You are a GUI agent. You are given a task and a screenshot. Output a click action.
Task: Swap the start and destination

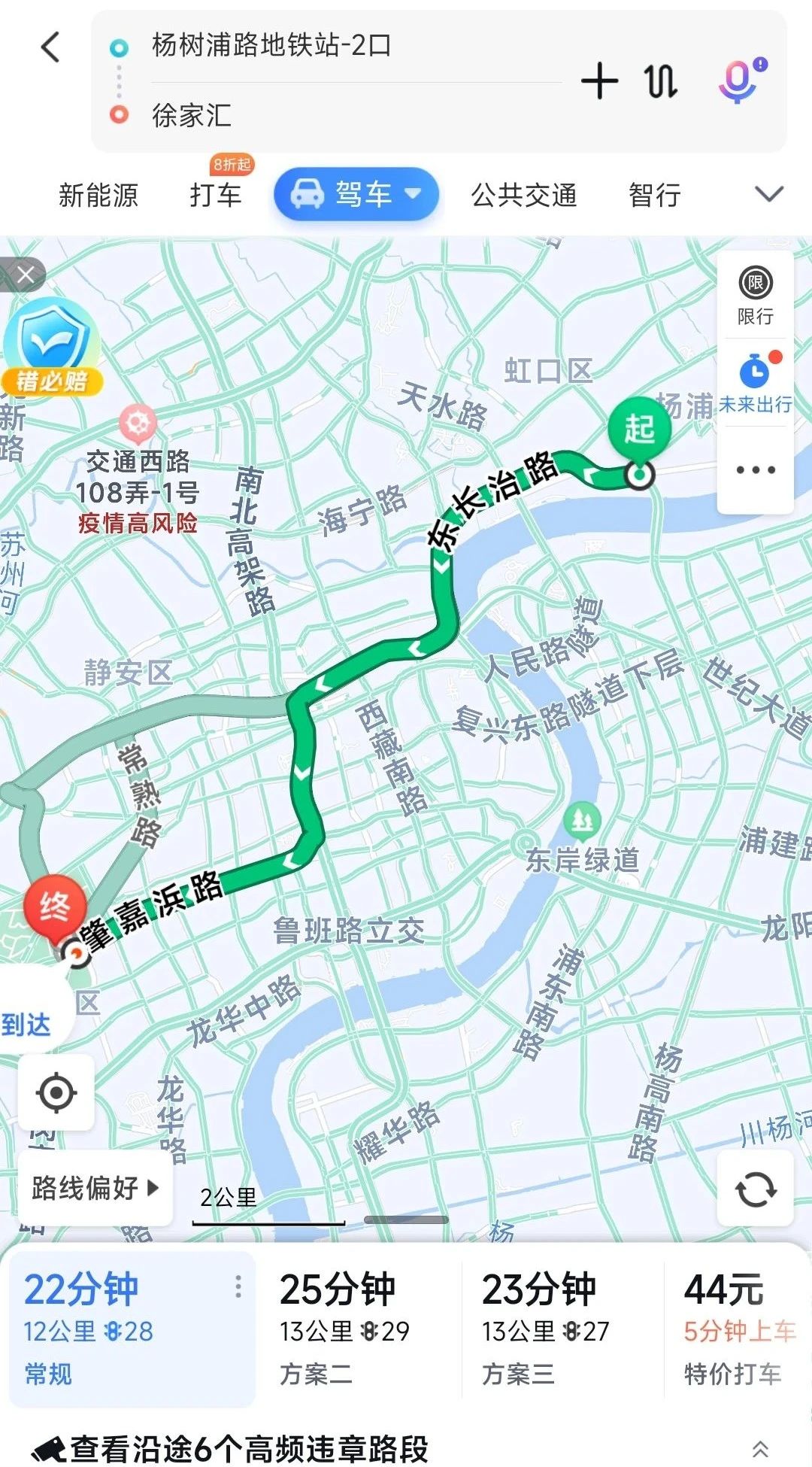click(x=662, y=81)
